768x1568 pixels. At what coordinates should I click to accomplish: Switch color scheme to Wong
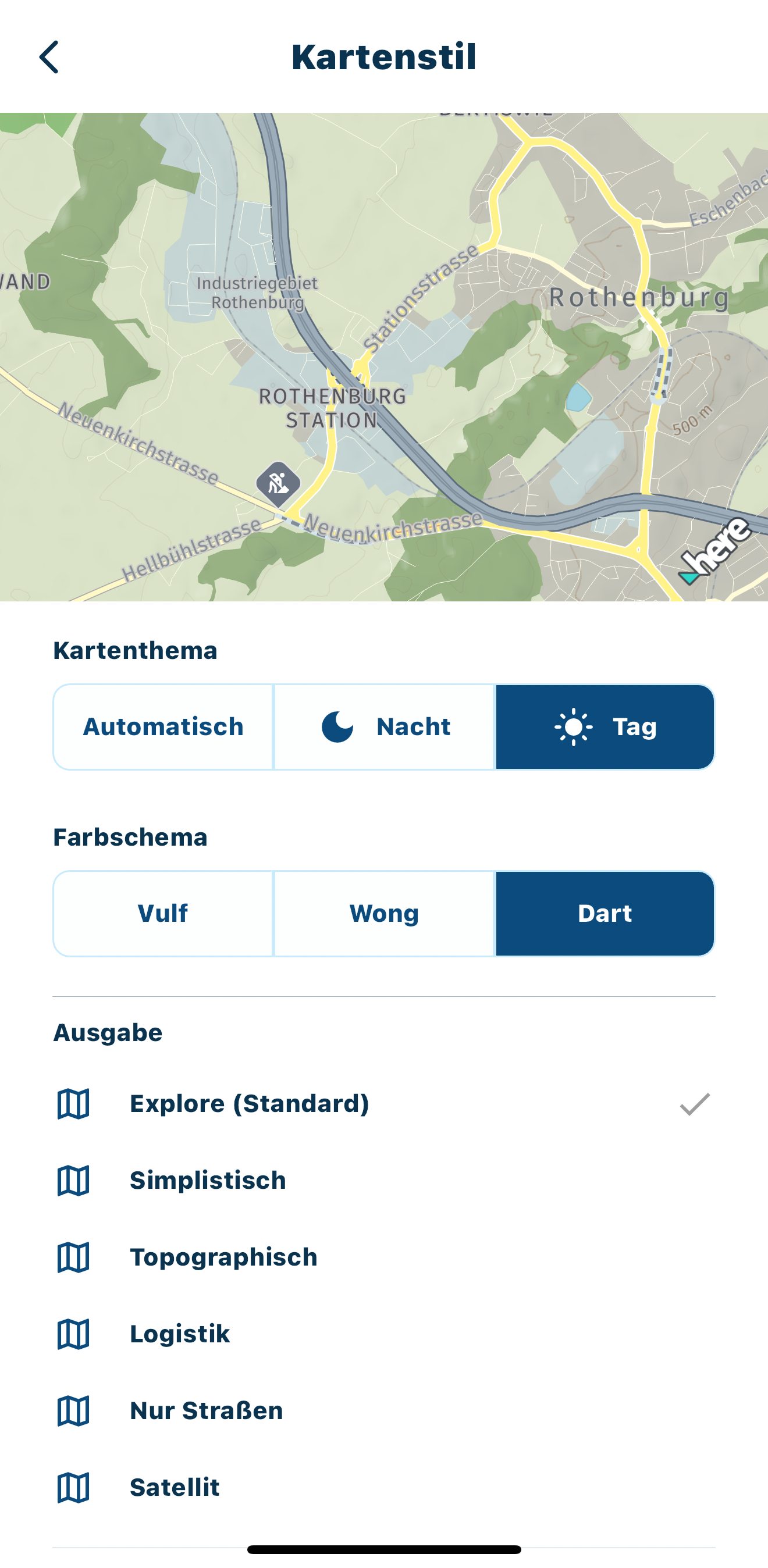(385, 913)
